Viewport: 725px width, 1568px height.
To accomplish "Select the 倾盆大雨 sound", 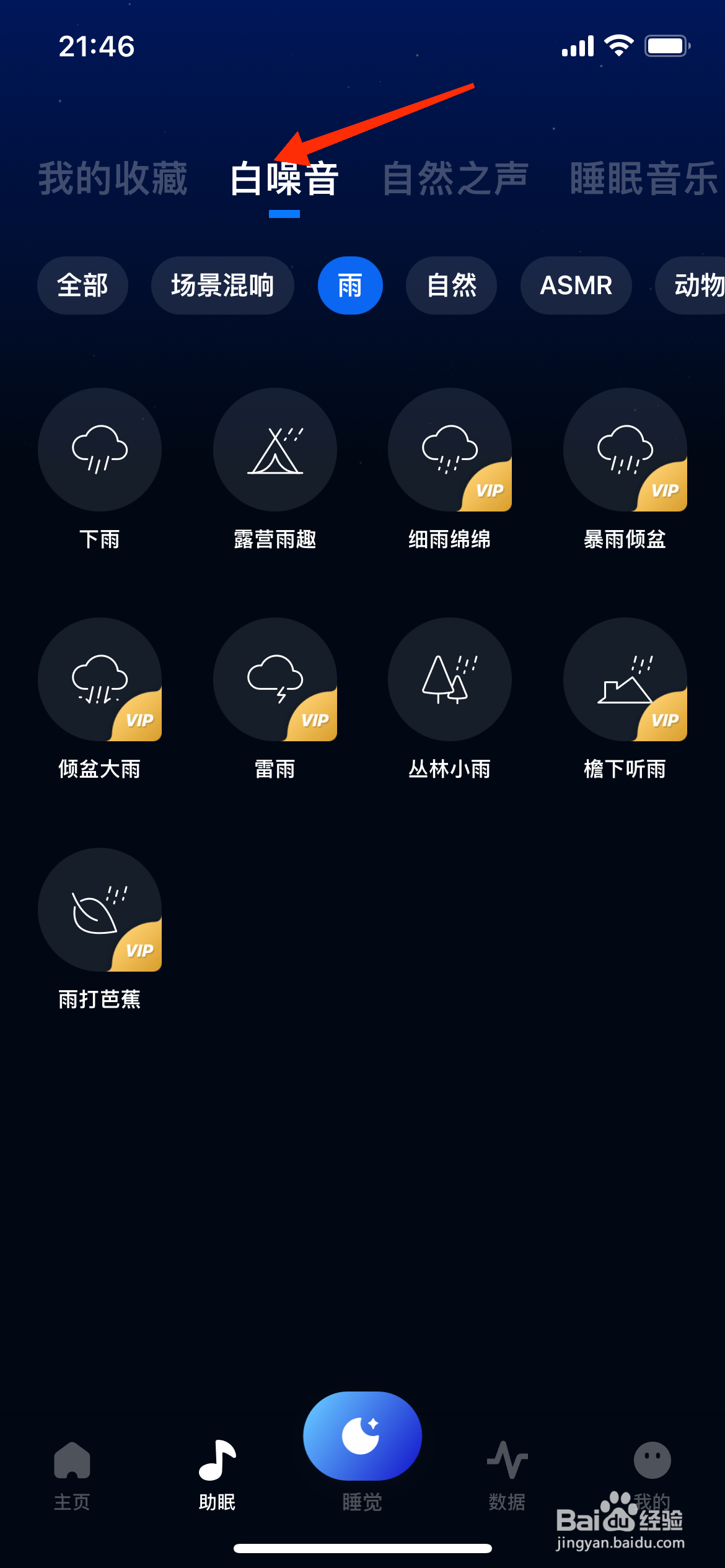I will pyautogui.click(x=100, y=679).
